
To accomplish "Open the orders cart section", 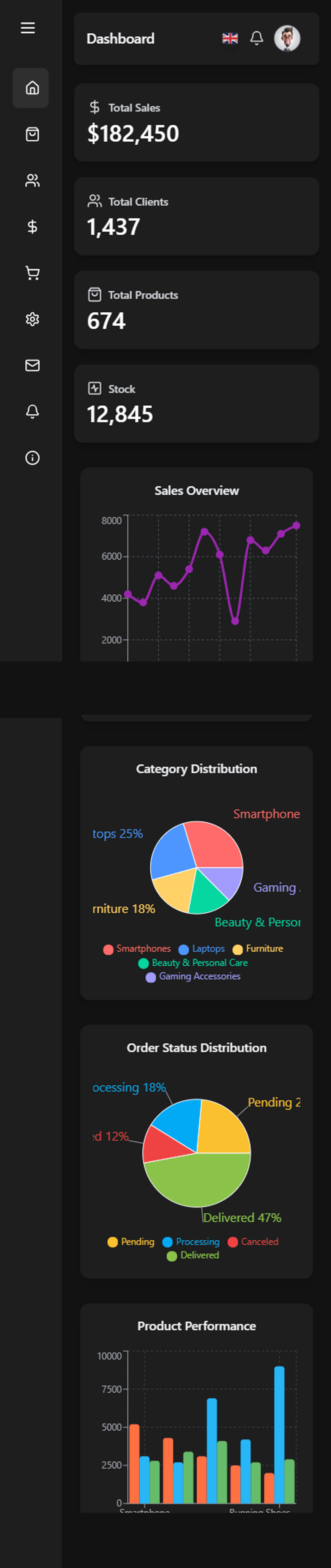I will coord(32,273).
